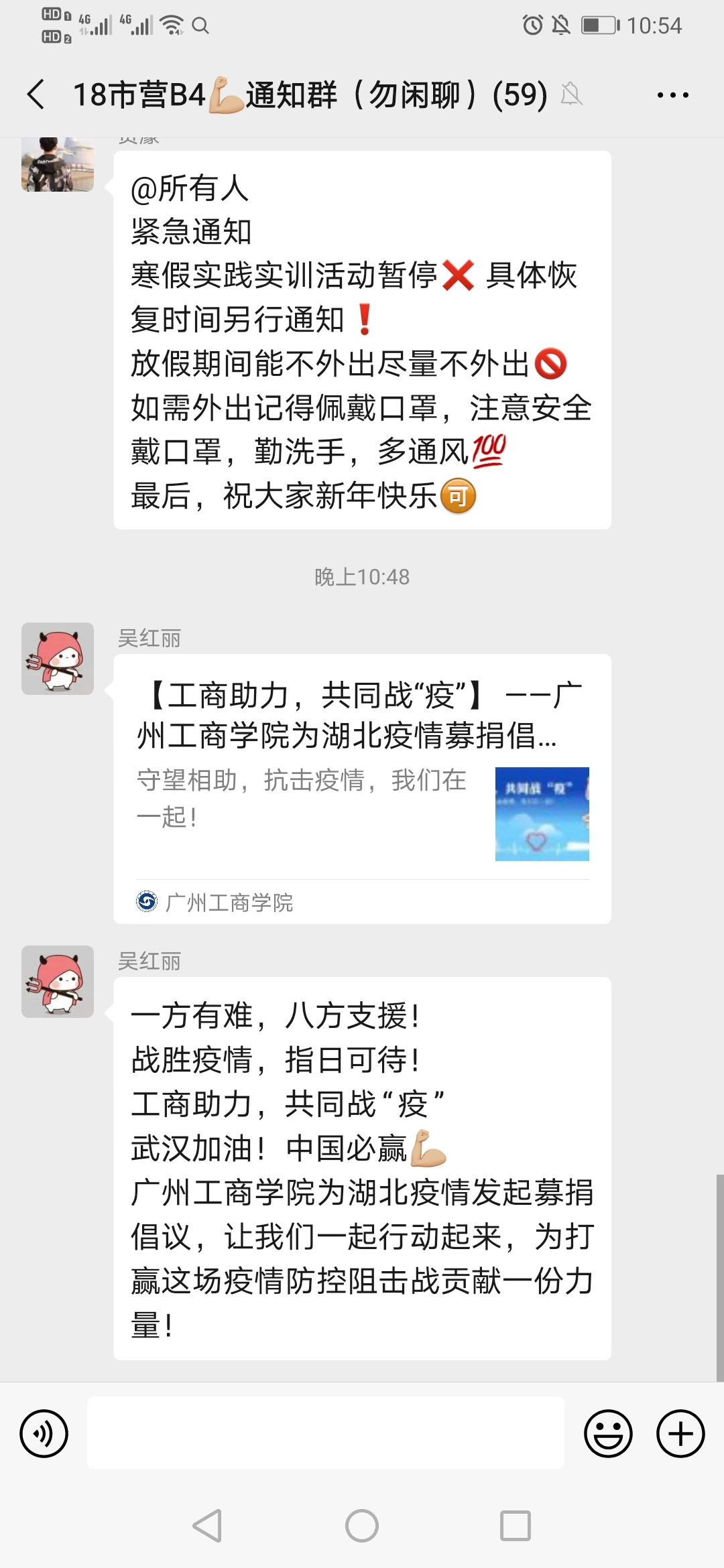
Task: Open the plus attachment menu
Action: (x=680, y=1434)
